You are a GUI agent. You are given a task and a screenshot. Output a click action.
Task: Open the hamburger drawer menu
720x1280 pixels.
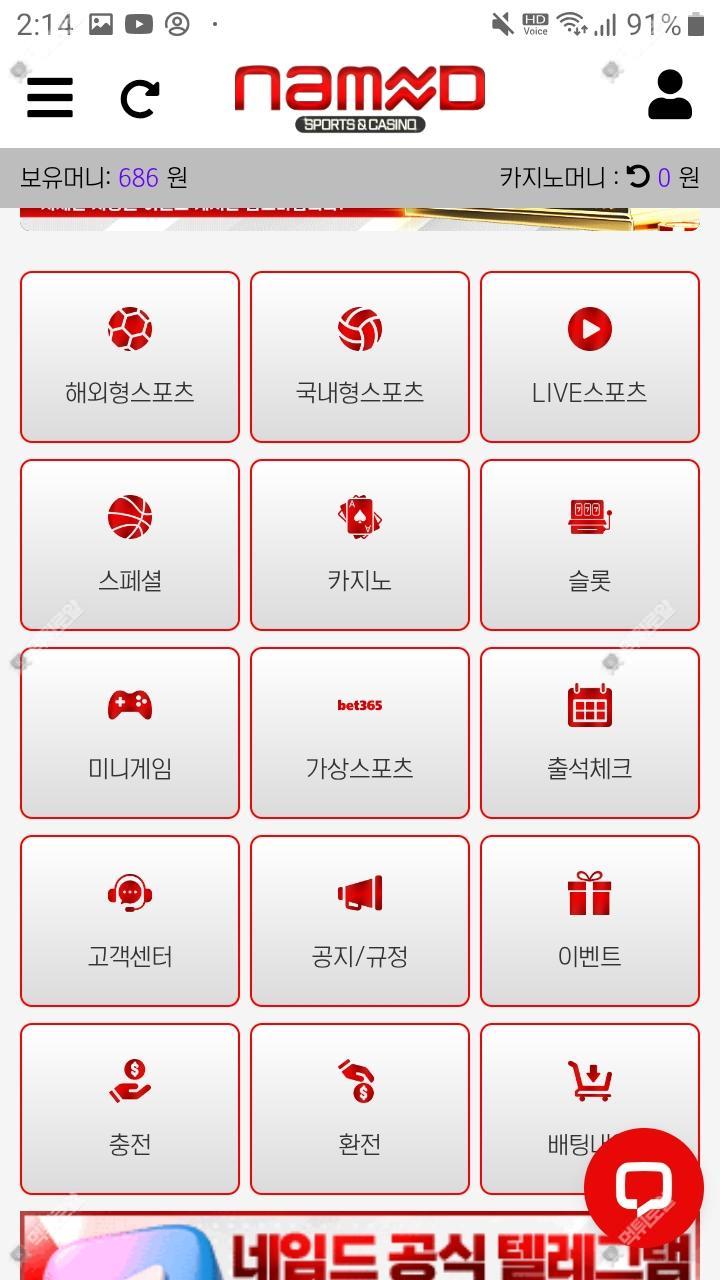click(50, 97)
